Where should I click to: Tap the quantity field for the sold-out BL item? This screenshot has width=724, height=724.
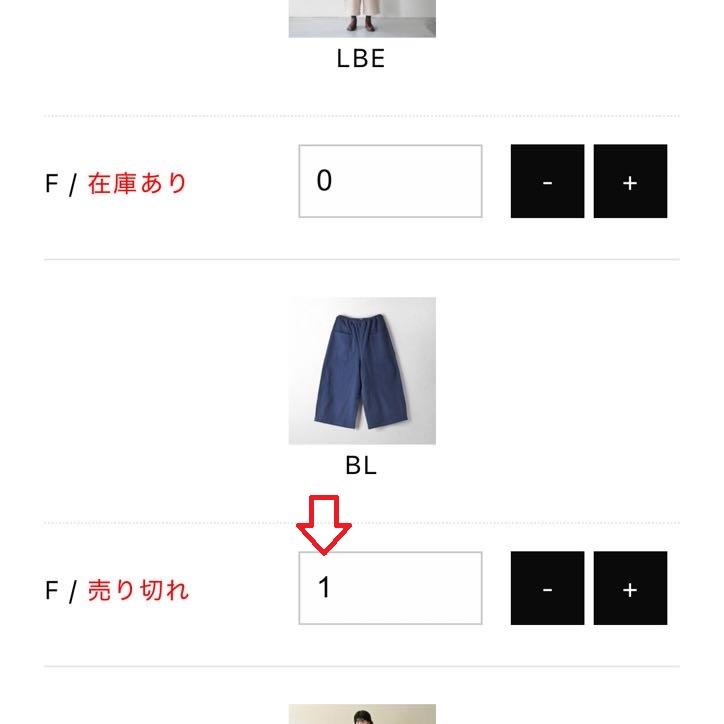tap(390, 588)
